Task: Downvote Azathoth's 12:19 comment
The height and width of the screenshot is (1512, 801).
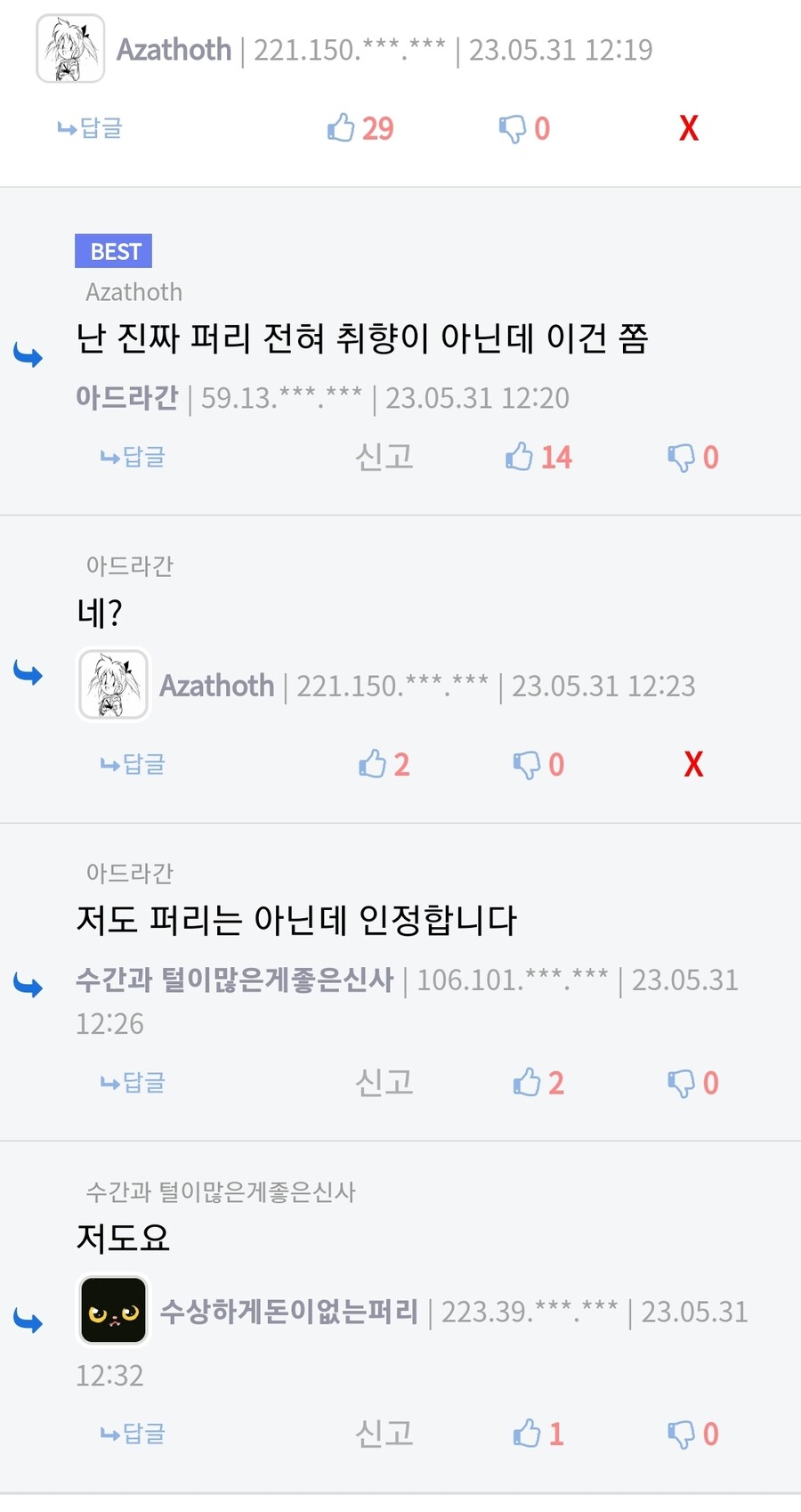Action: point(524,128)
